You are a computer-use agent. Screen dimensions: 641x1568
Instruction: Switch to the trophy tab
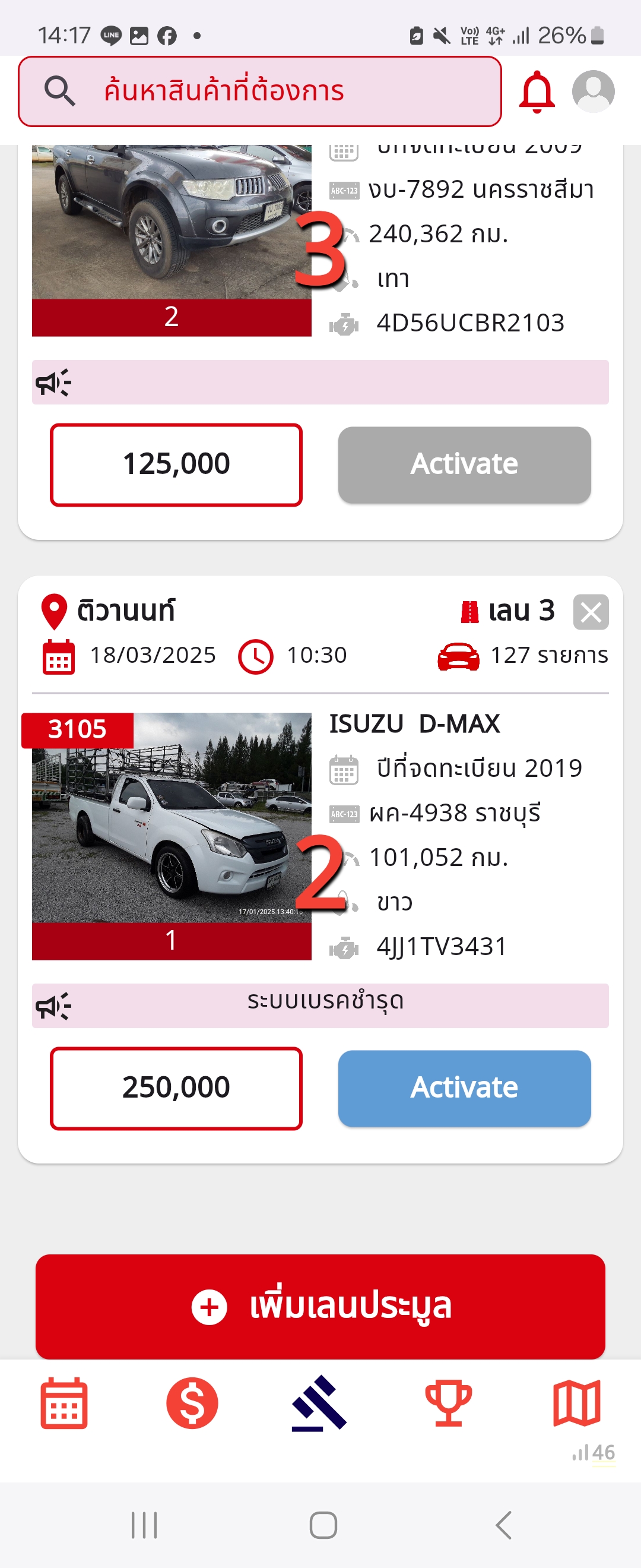[x=449, y=1403]
